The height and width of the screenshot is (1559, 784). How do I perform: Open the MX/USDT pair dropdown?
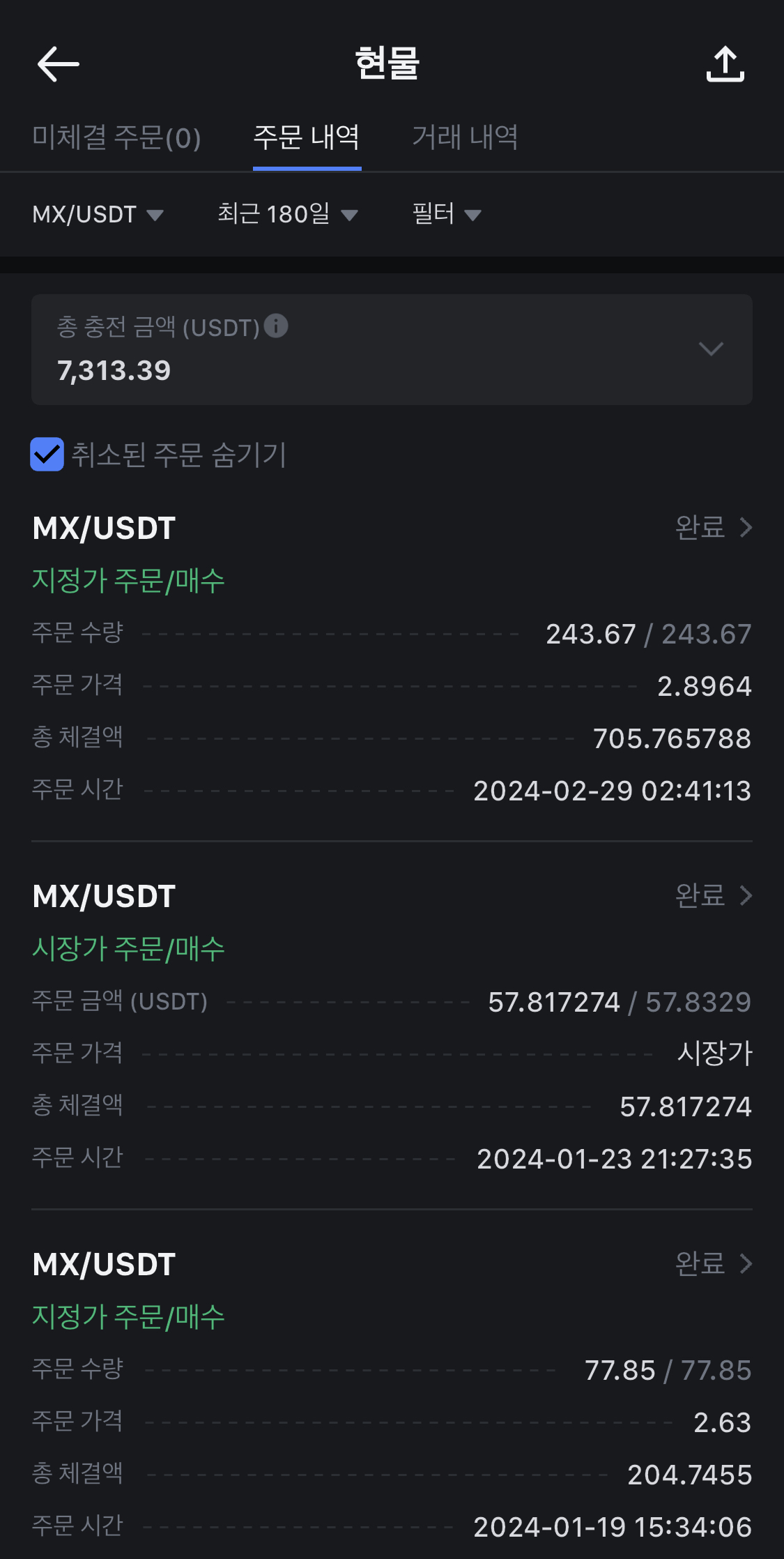98,214
